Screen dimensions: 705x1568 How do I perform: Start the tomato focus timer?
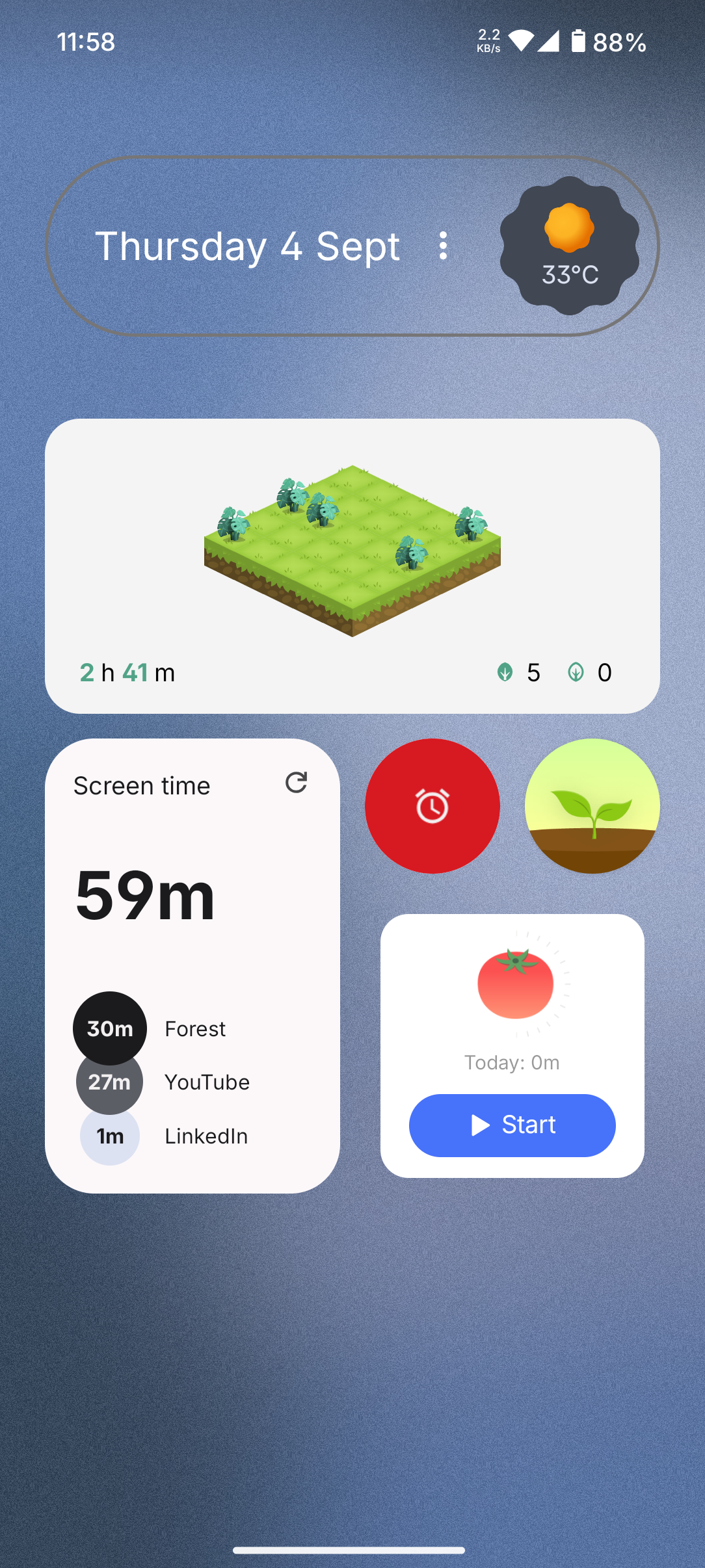pyautogui.click(x=512, y=1125)
